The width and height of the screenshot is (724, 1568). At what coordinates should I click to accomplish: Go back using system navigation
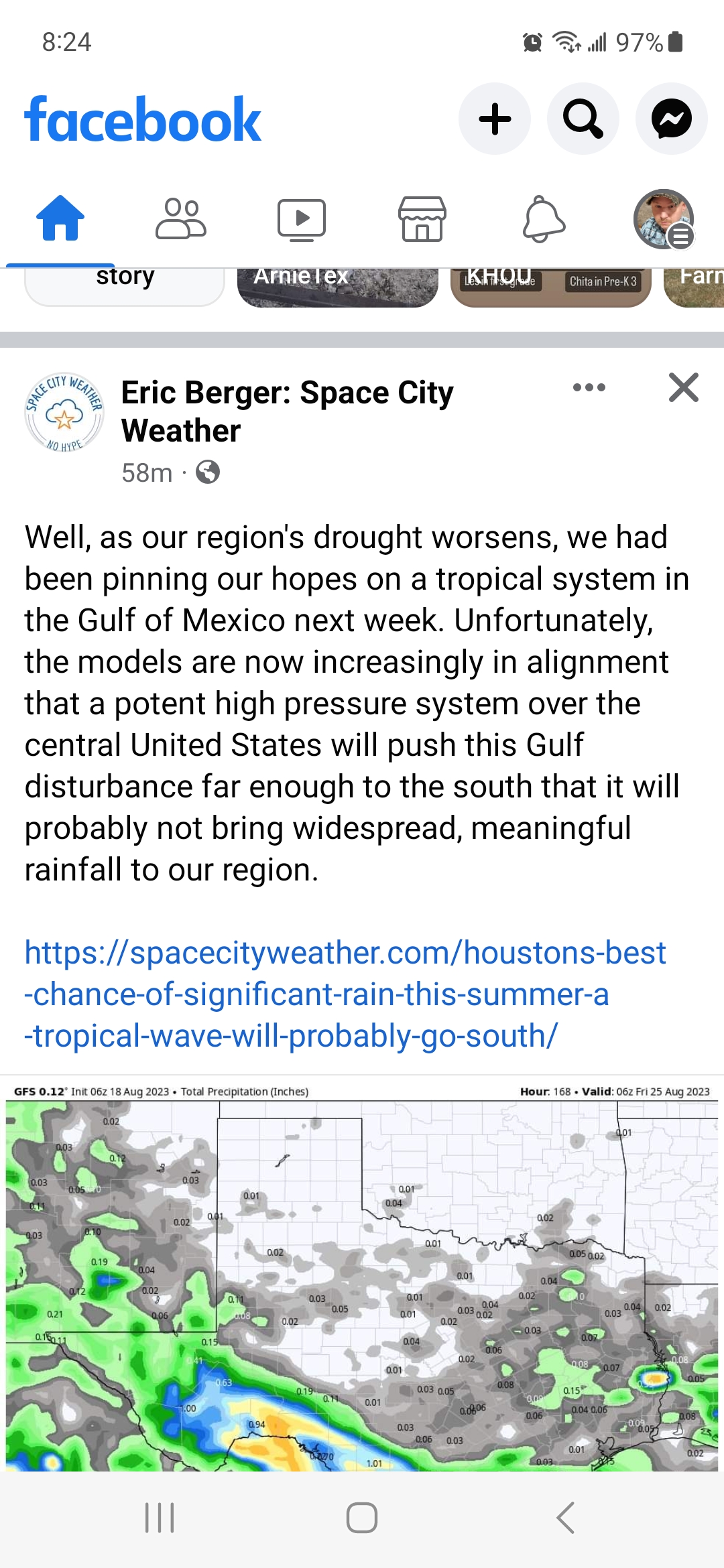565,1518
